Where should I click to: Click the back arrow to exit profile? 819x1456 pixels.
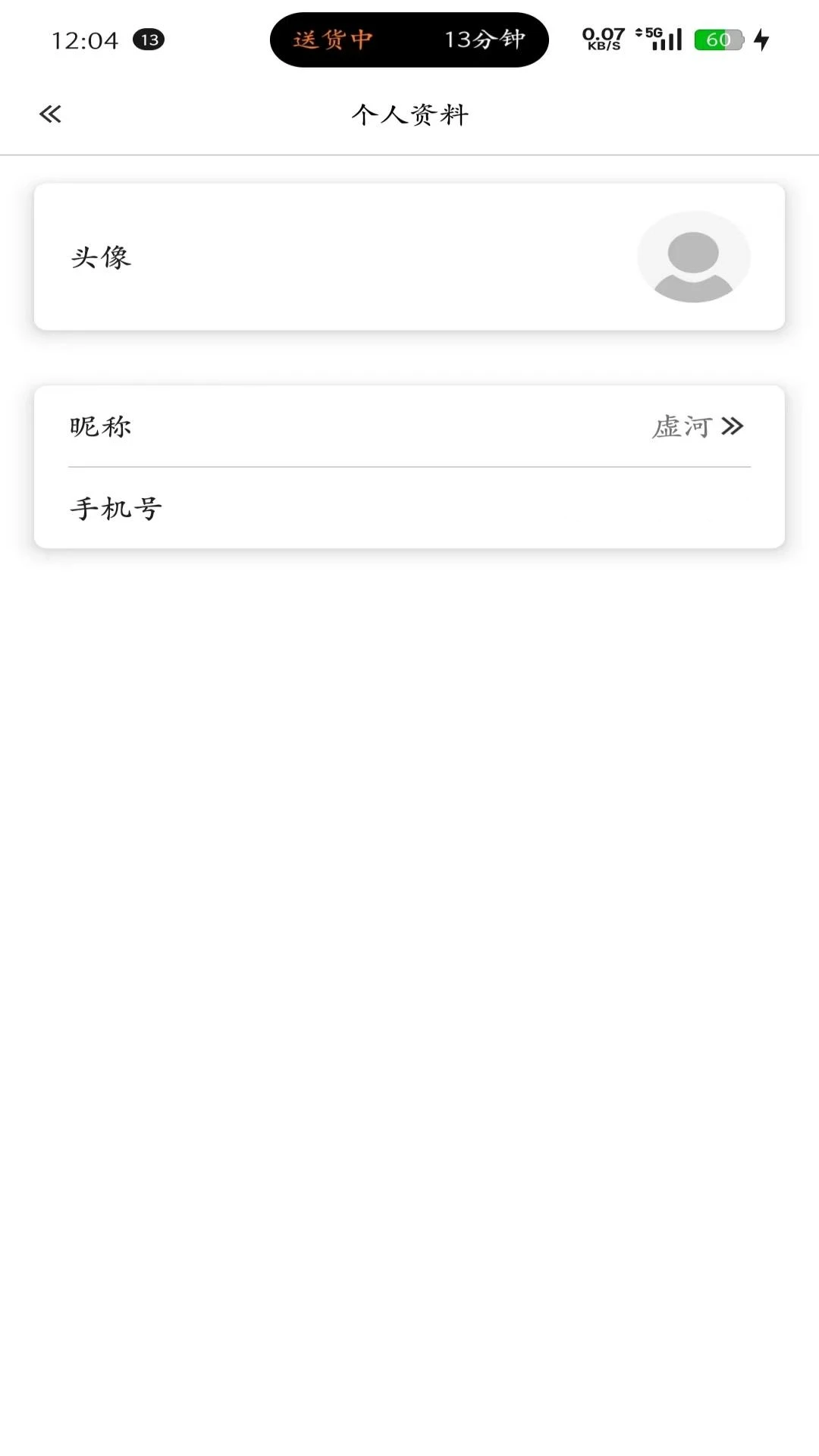pyautogui.click(x=50, y=113)
